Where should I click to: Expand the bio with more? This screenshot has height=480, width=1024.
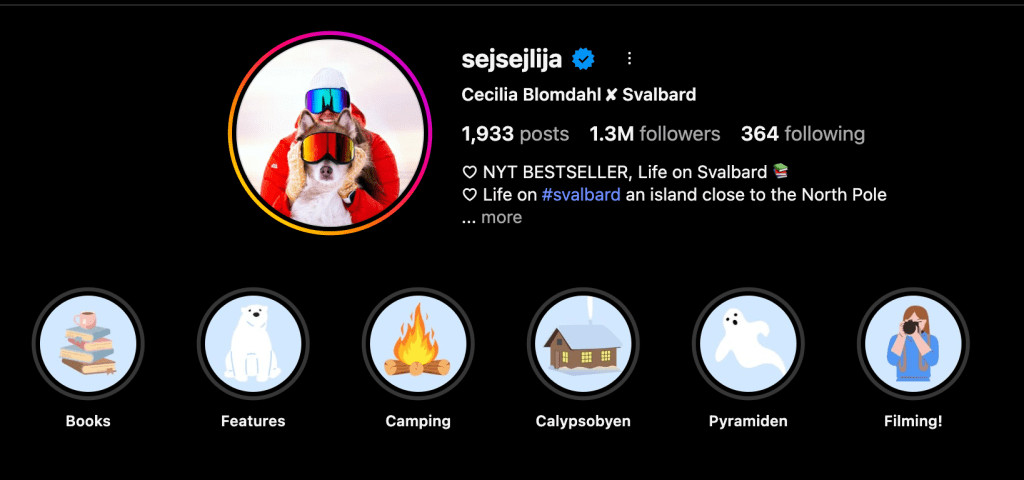[501, 217]
